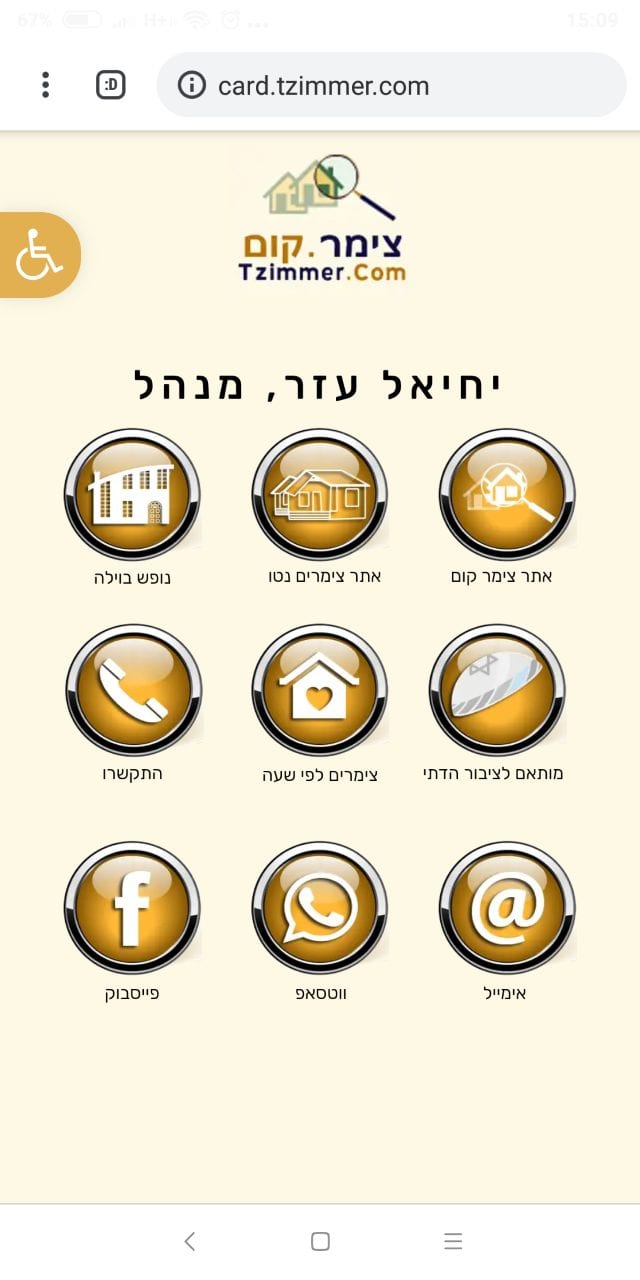The height and width of the screenshot is (1280, 640).
Task: Open מותאם לציבור הדתי kippah button
Action: [x=497, y=691]
